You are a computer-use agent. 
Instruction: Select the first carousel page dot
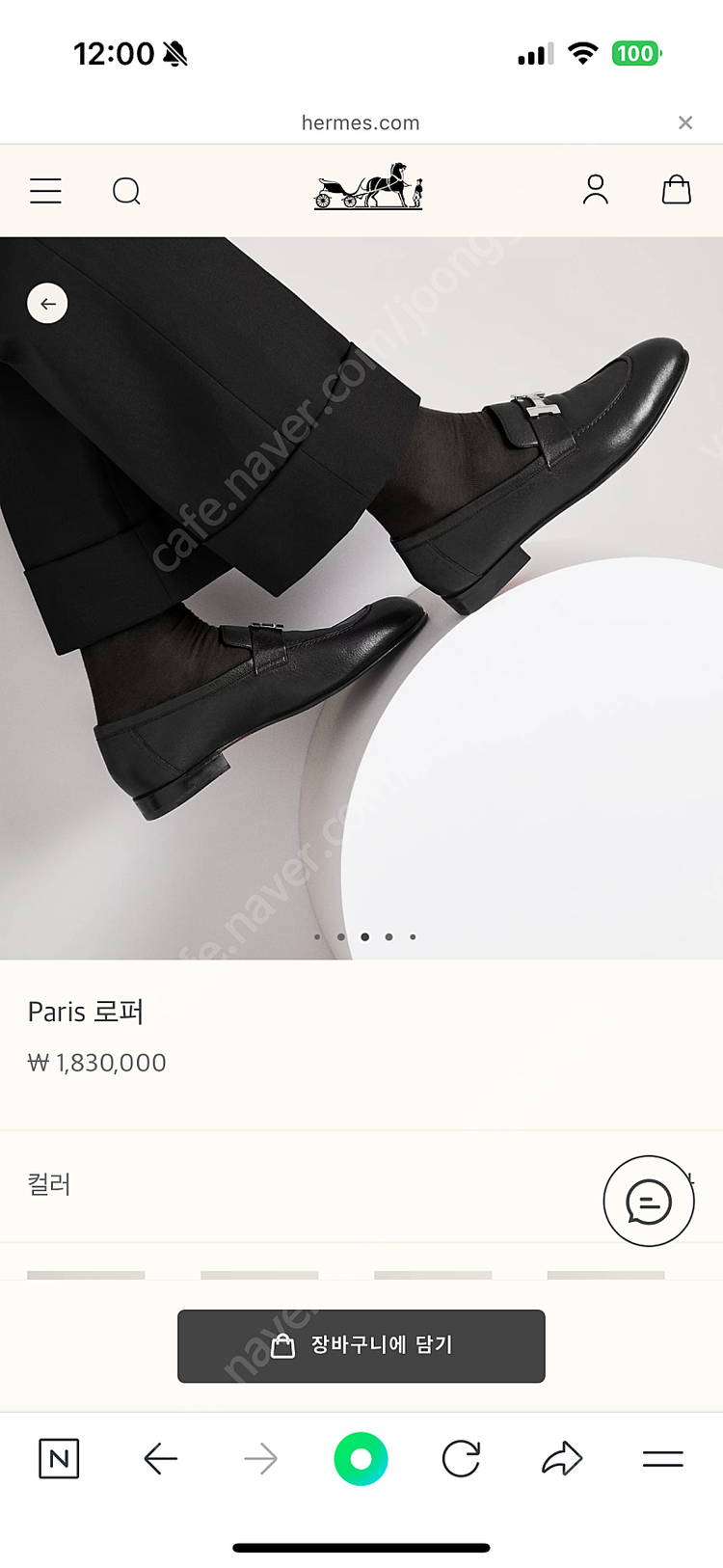click(316, 936)
